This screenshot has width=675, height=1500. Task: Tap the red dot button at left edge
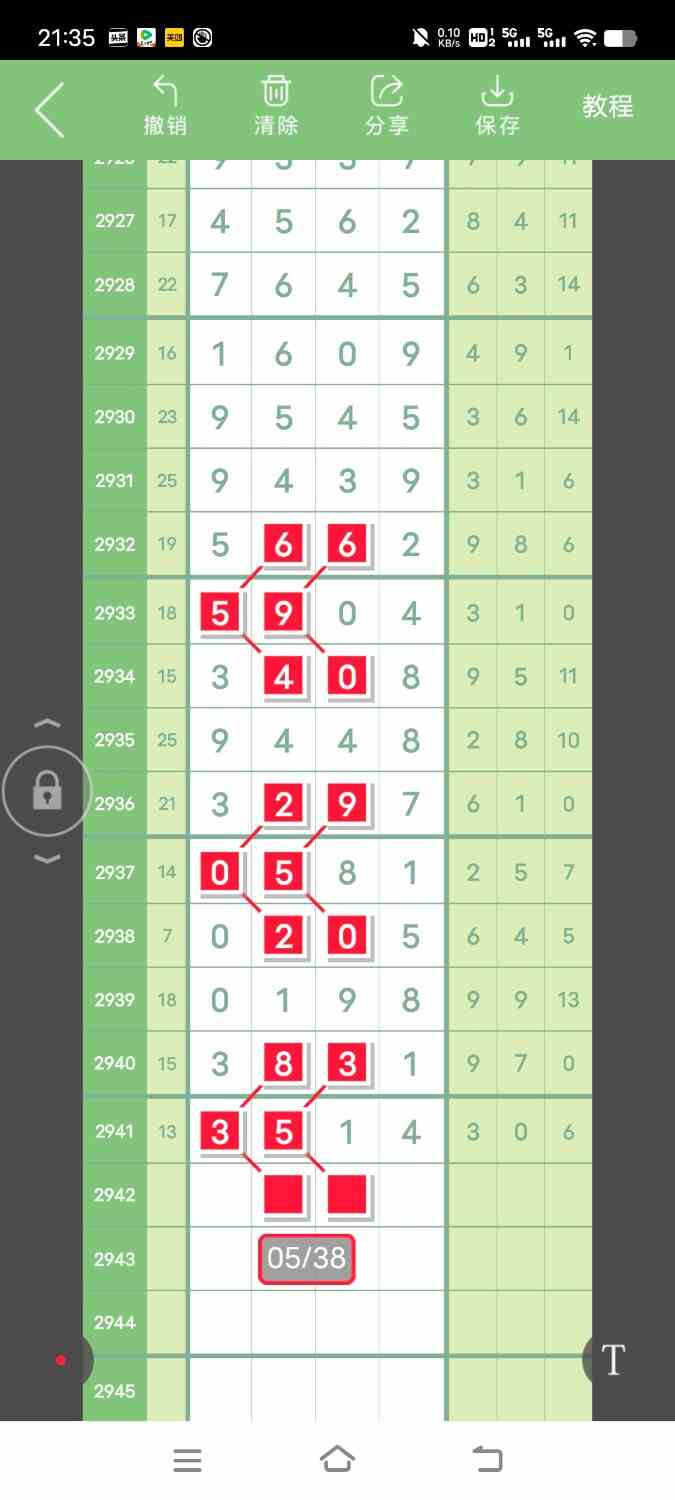[61, 1360]
